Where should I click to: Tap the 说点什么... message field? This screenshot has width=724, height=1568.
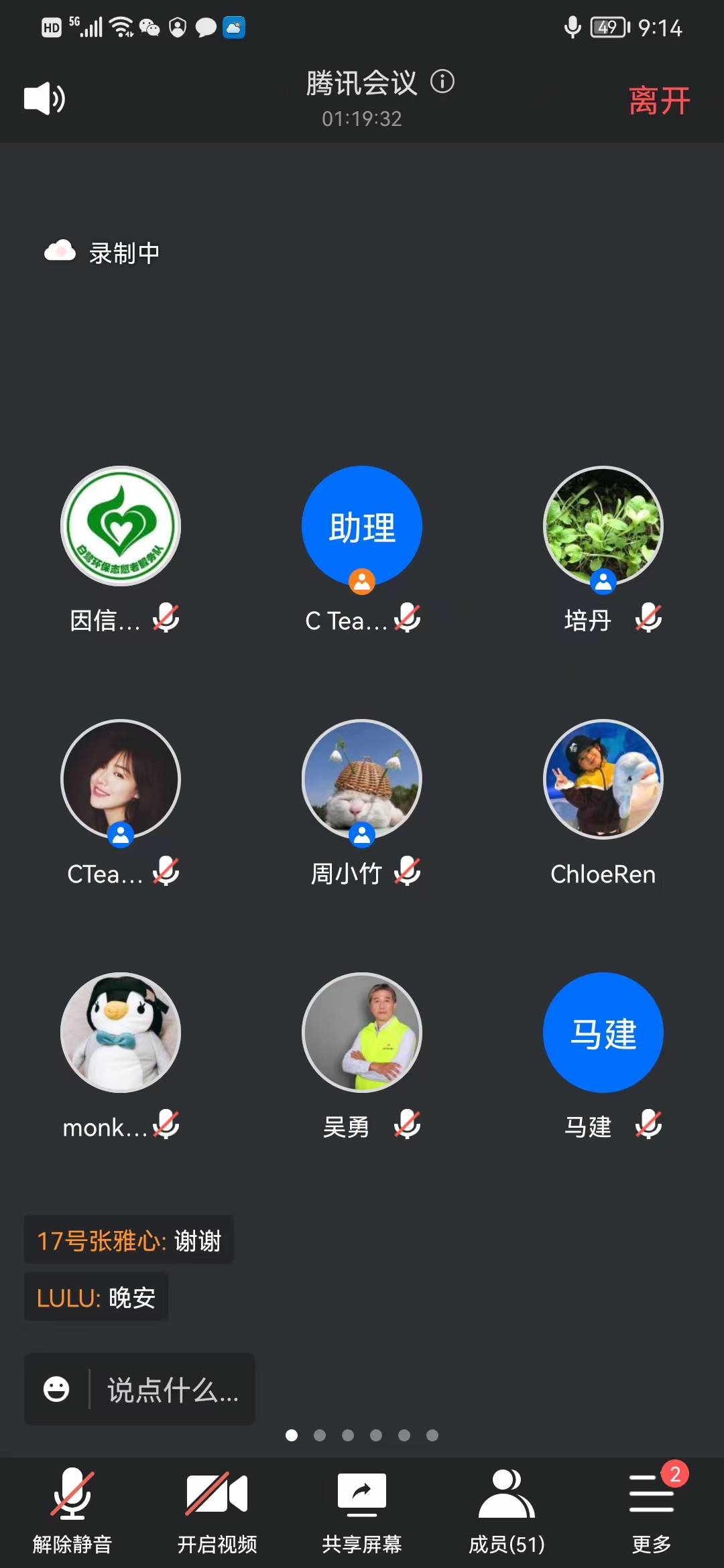click(x=173, y=1389)
